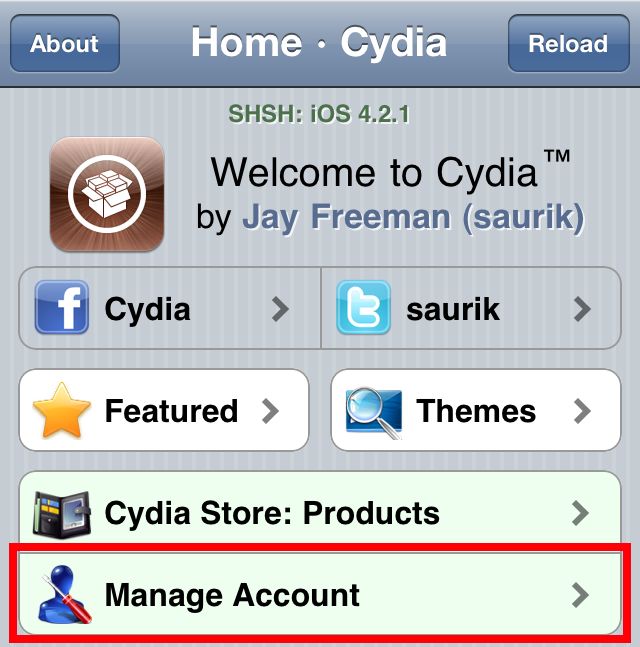Open the Themes section
The image size is (640, 647).
475,410
